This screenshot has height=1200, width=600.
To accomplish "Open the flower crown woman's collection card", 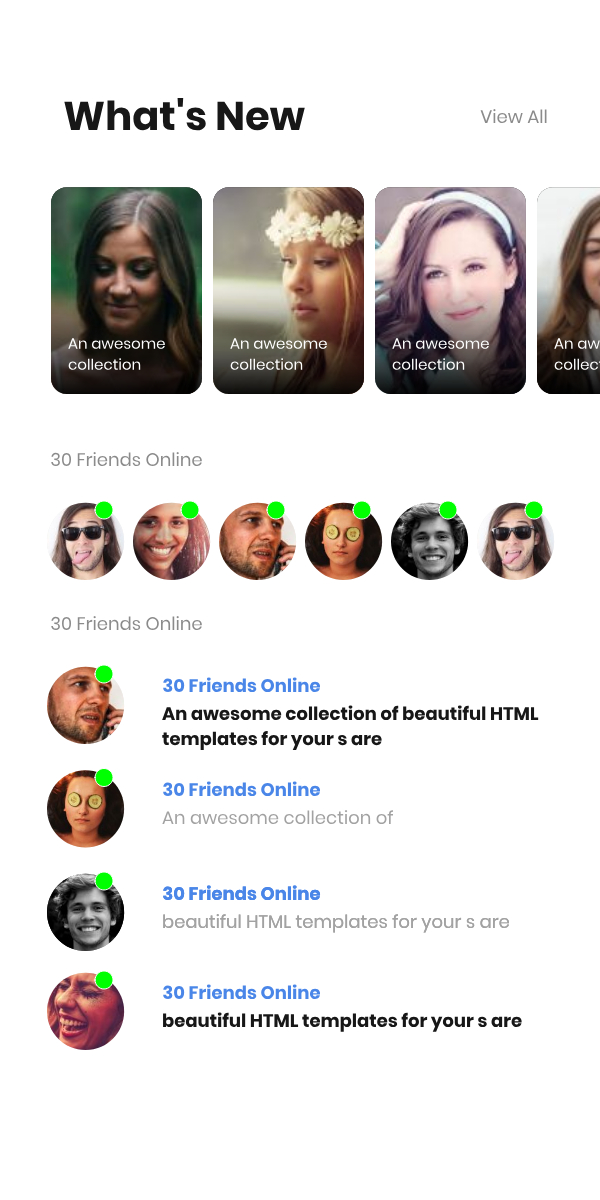I will point(288,290).
